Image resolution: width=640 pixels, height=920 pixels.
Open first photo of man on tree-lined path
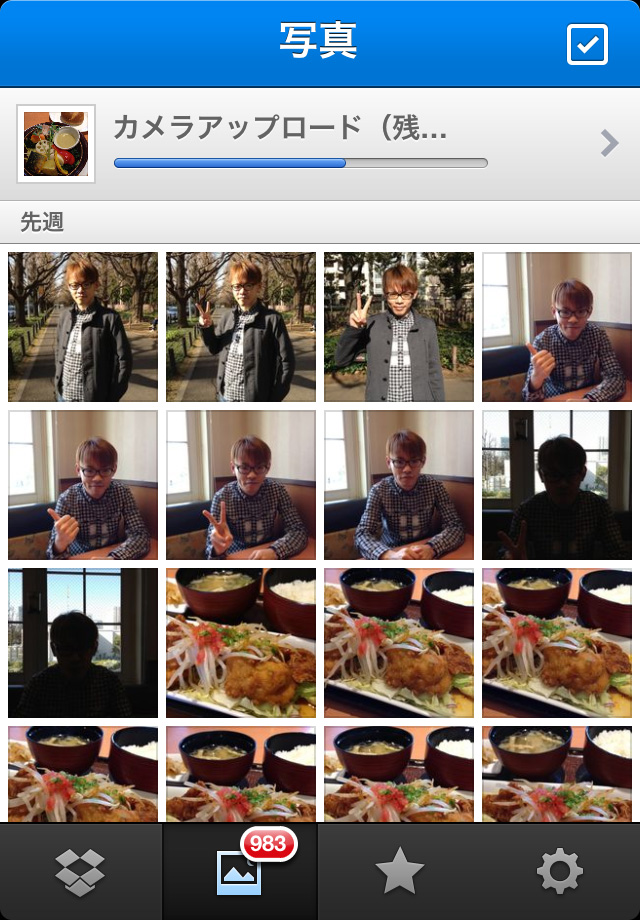coord(83,327)
